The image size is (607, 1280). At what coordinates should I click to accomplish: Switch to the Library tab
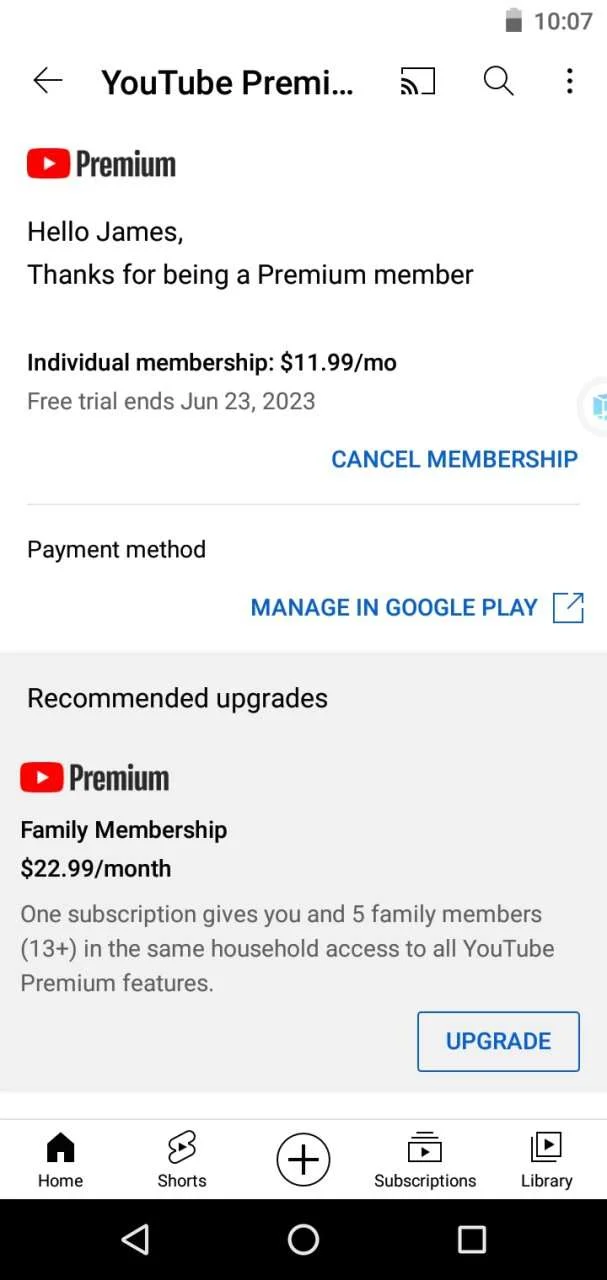pyautogui.click(x=546, y=1160)
